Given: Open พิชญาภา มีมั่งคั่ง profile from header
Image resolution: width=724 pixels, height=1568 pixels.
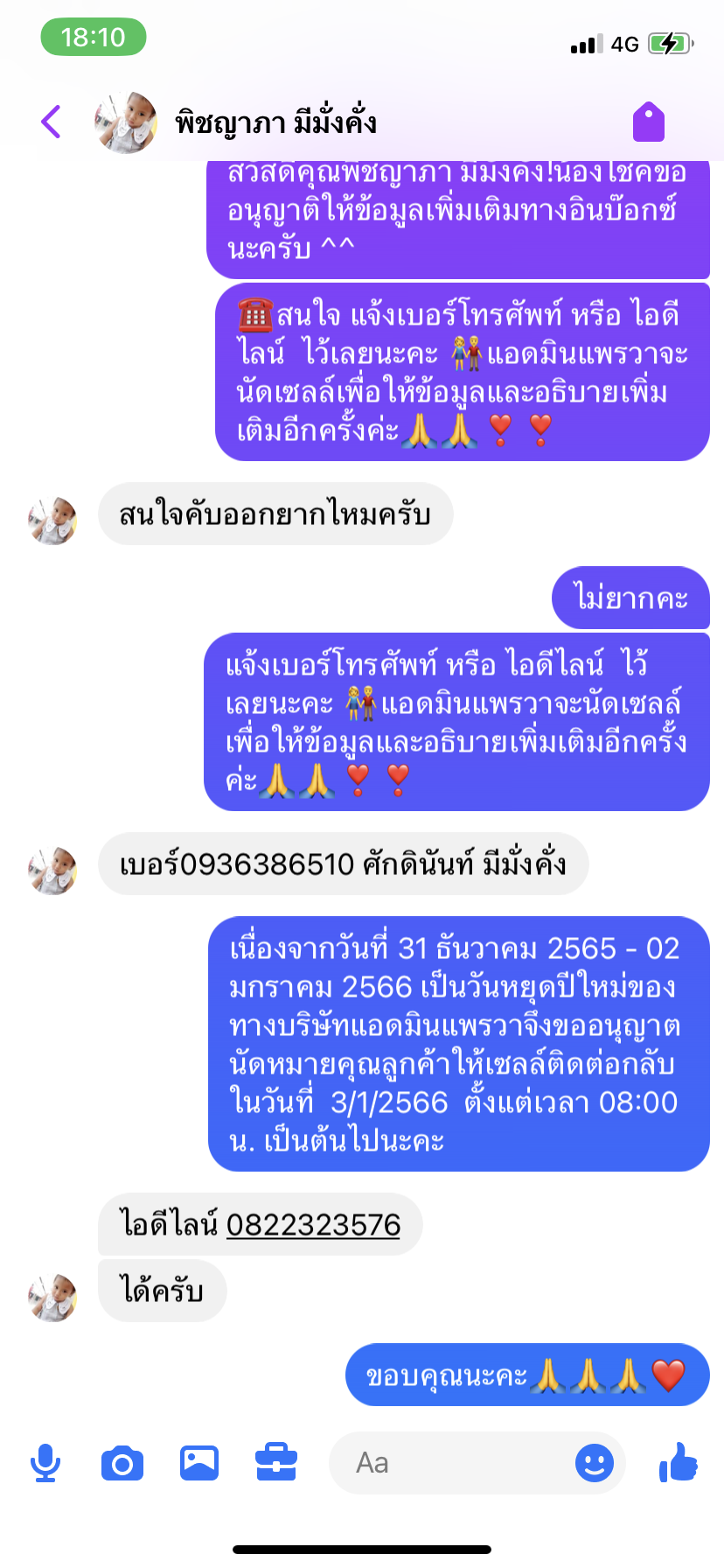Looking at the screenshot, I should click(x=275, y=122).
